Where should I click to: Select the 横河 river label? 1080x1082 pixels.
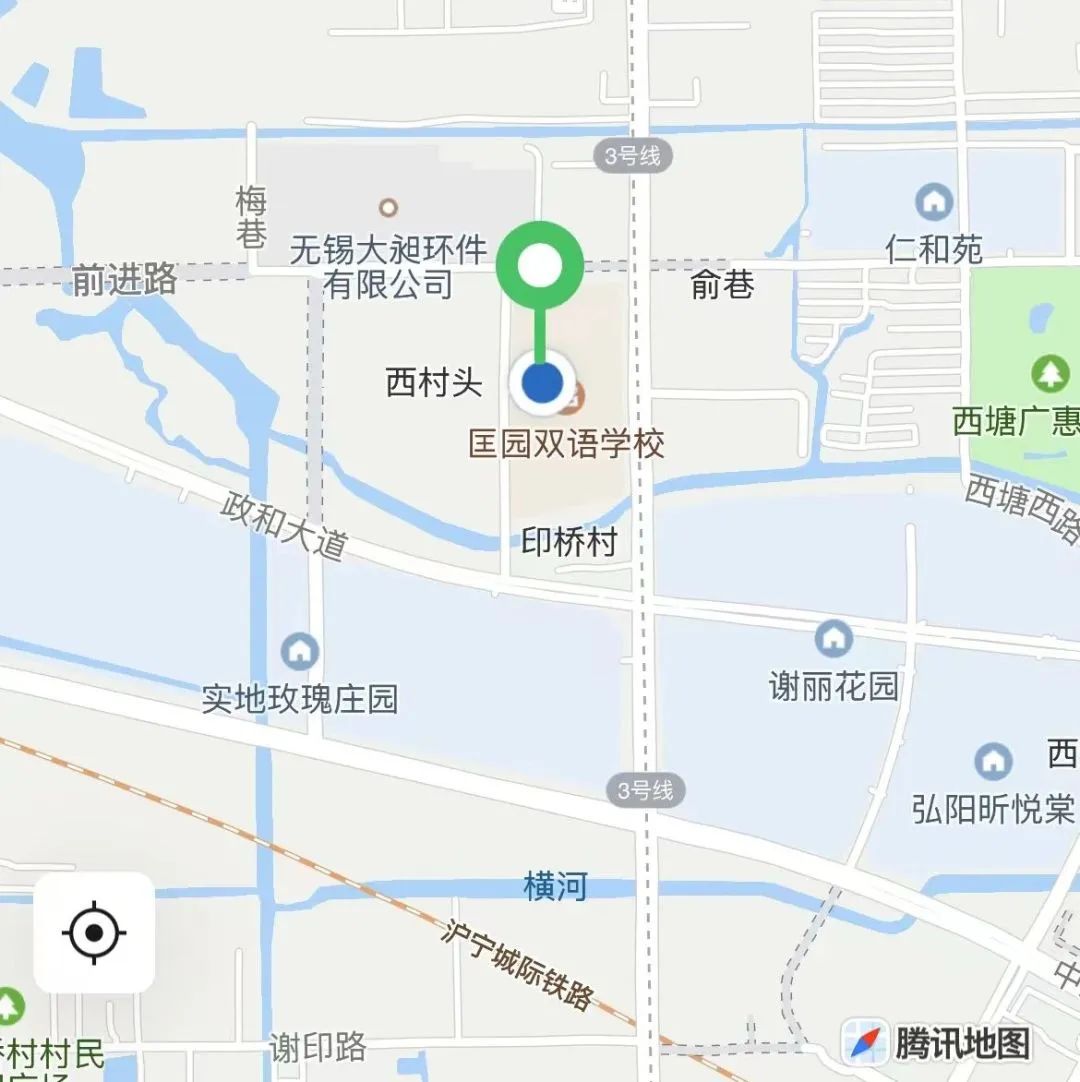tap(556, 884)
